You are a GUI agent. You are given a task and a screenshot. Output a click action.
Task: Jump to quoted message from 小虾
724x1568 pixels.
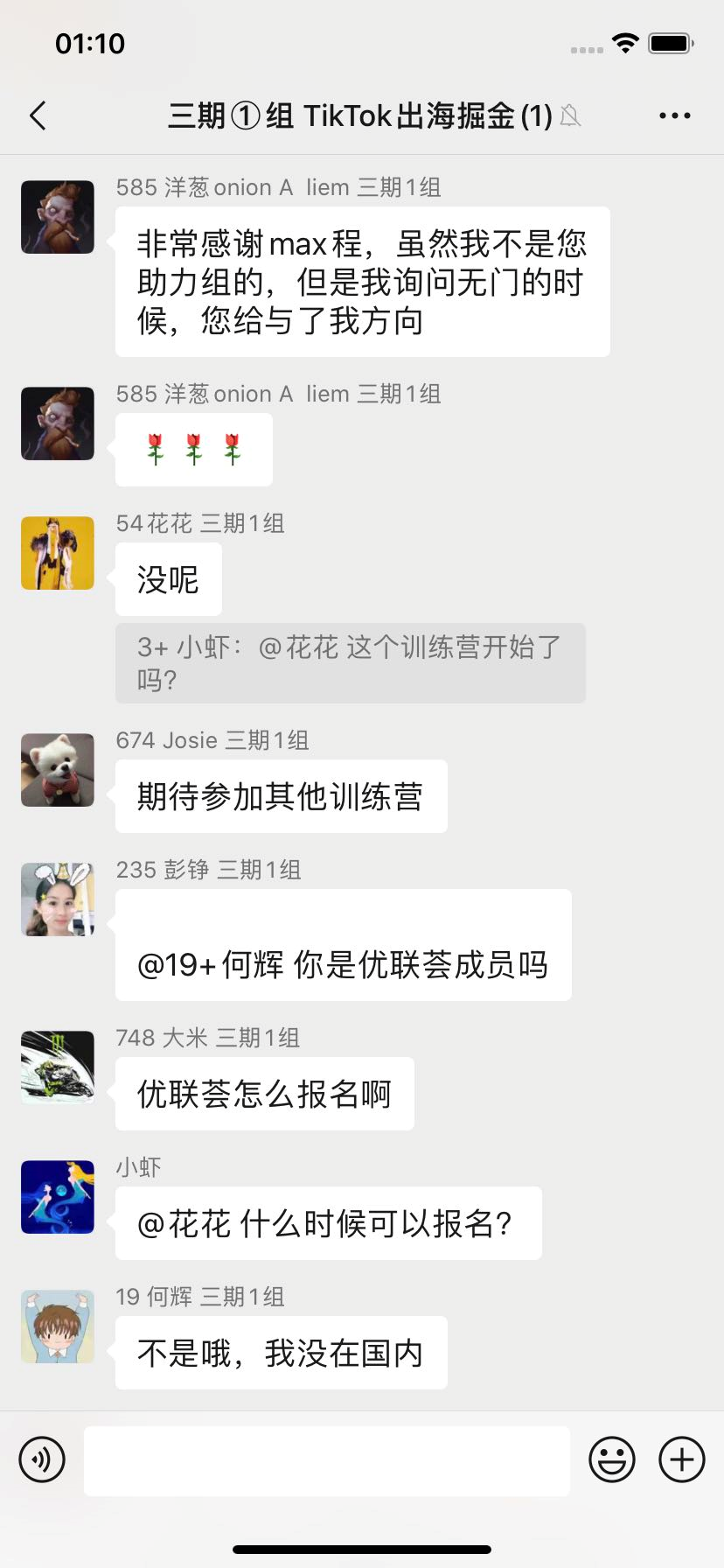point(351,663)
